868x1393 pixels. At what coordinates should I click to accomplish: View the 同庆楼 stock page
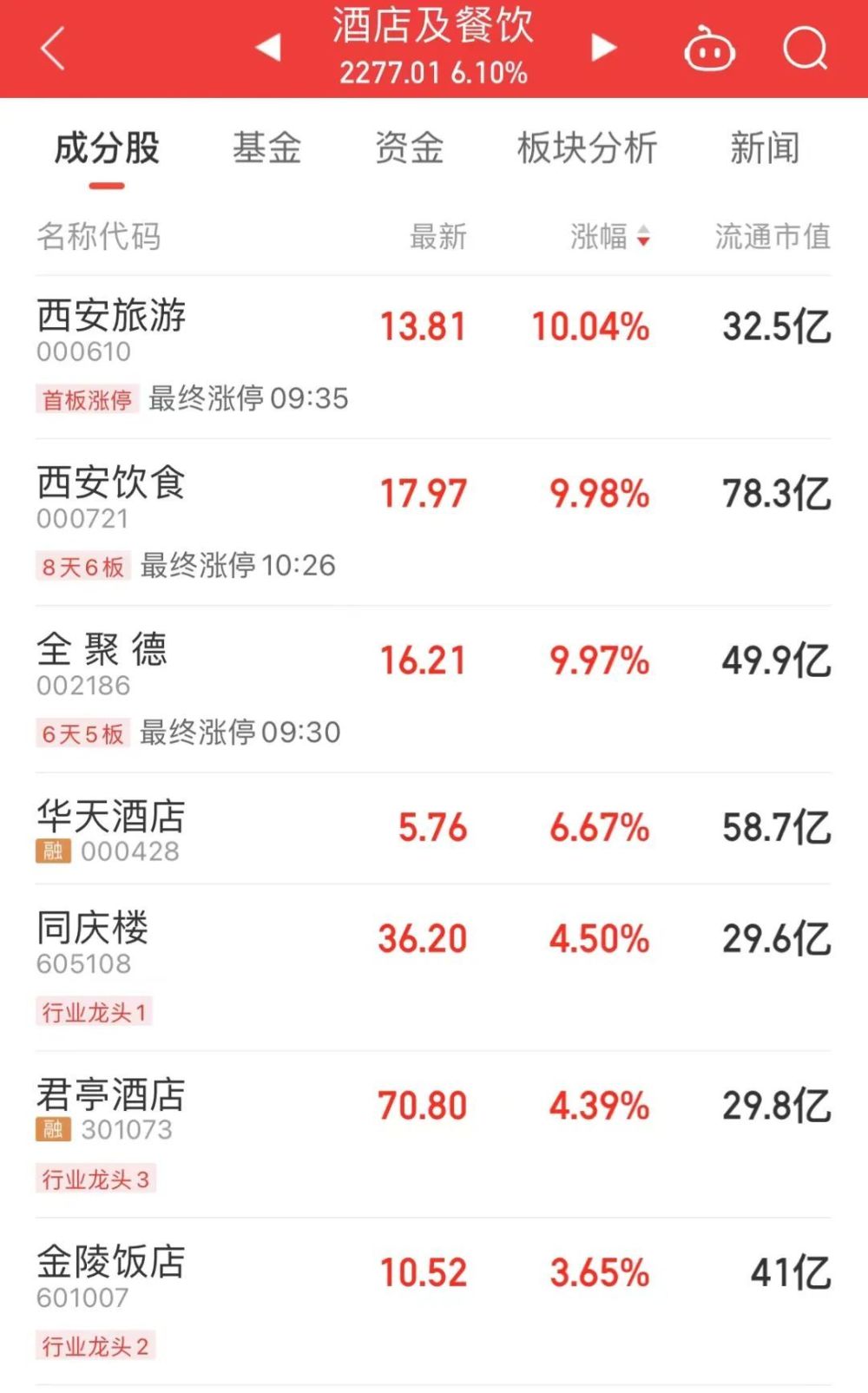tap(93, 928)
